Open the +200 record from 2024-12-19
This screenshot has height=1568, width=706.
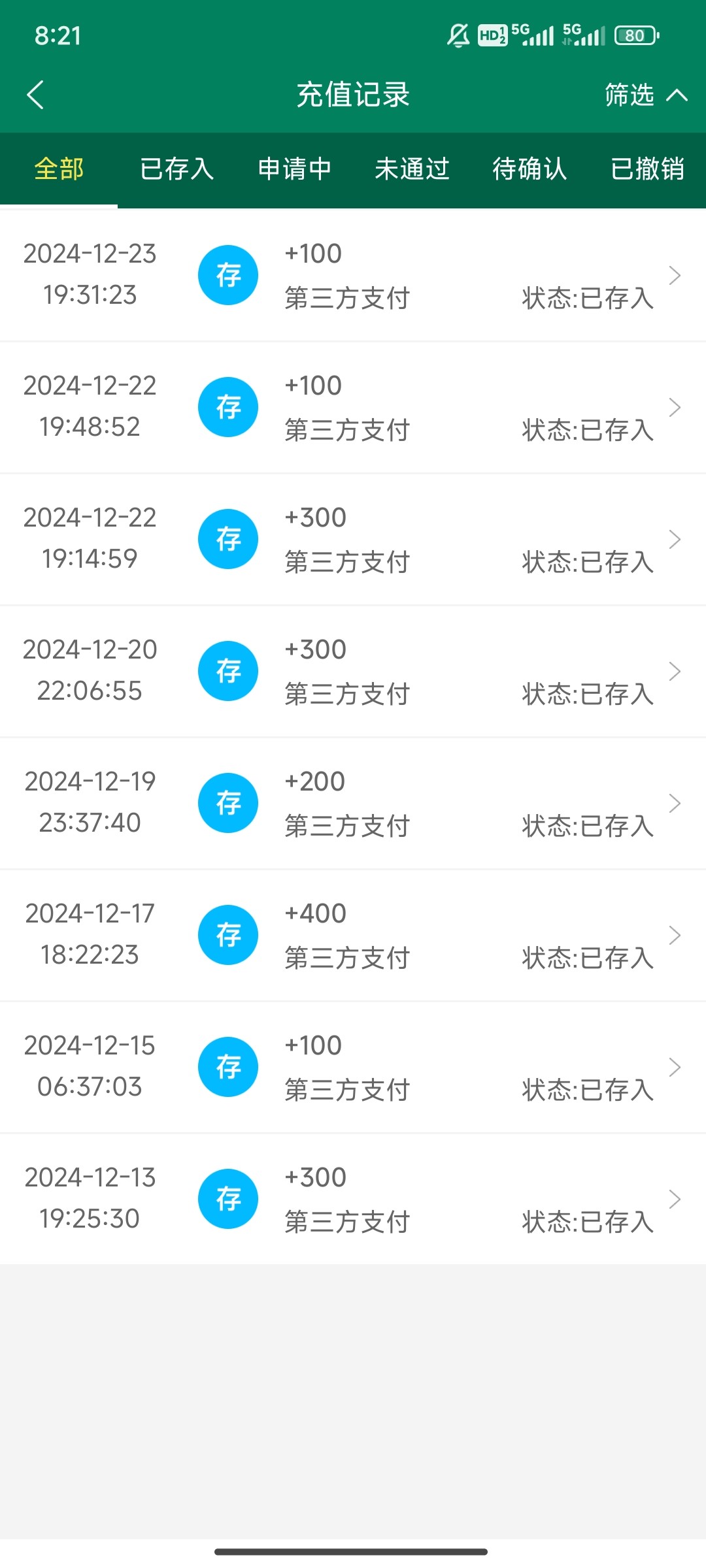pos(353,803)
